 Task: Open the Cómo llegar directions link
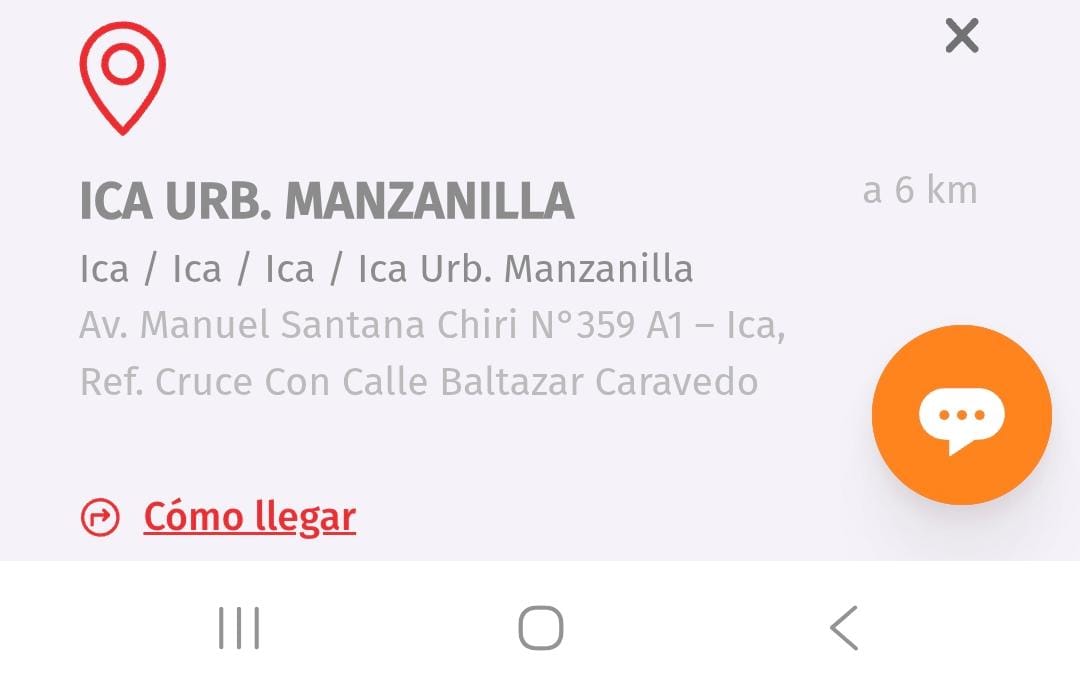tap(249, 517)
